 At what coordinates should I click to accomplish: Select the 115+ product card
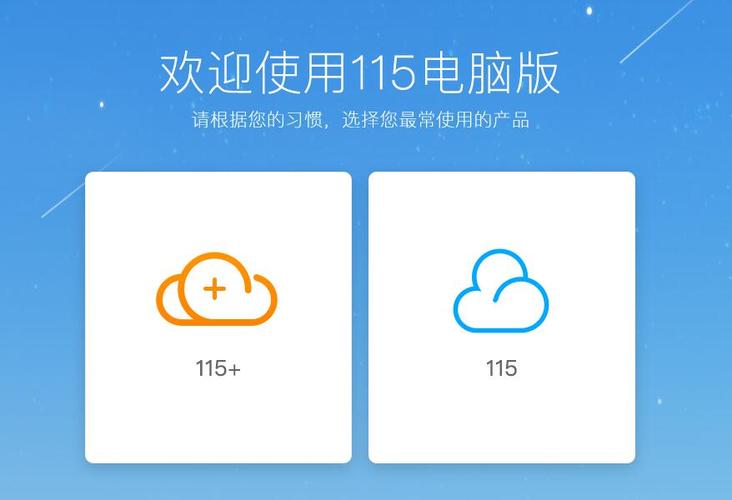218,317
